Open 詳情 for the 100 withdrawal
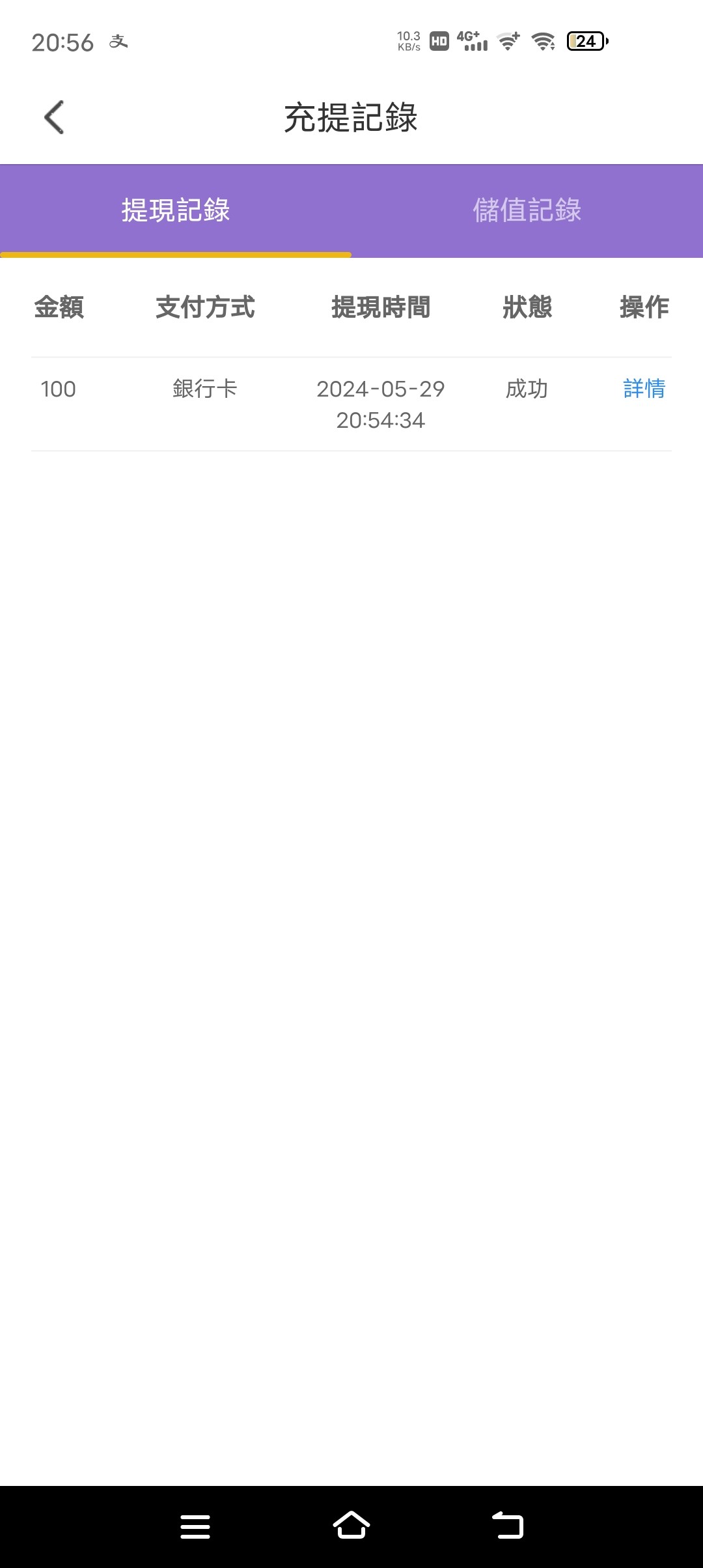This screenshot has height=1568, width=703. pos(644,389)
